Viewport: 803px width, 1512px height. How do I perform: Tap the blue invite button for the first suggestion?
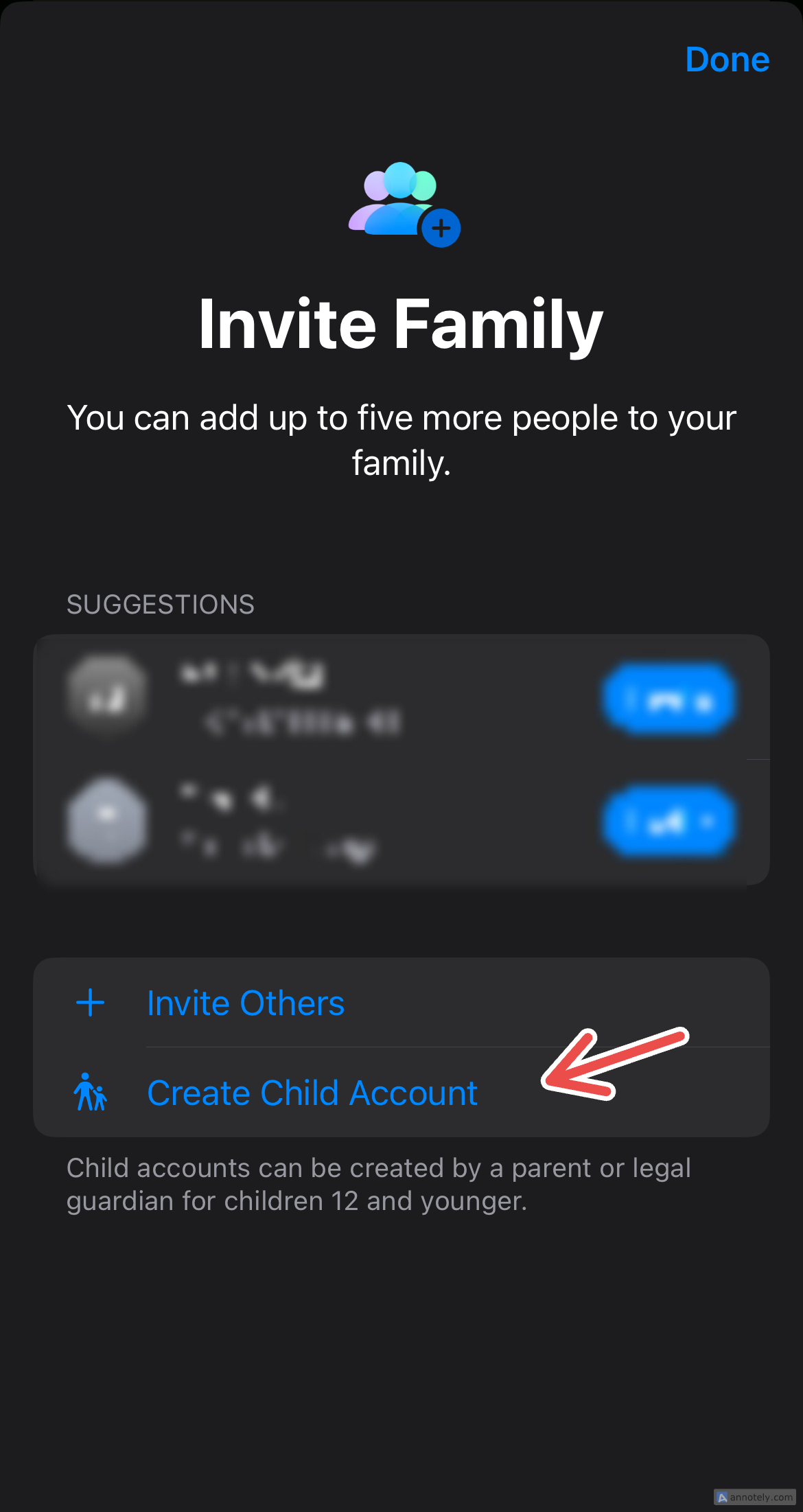[x=671, y=699]
